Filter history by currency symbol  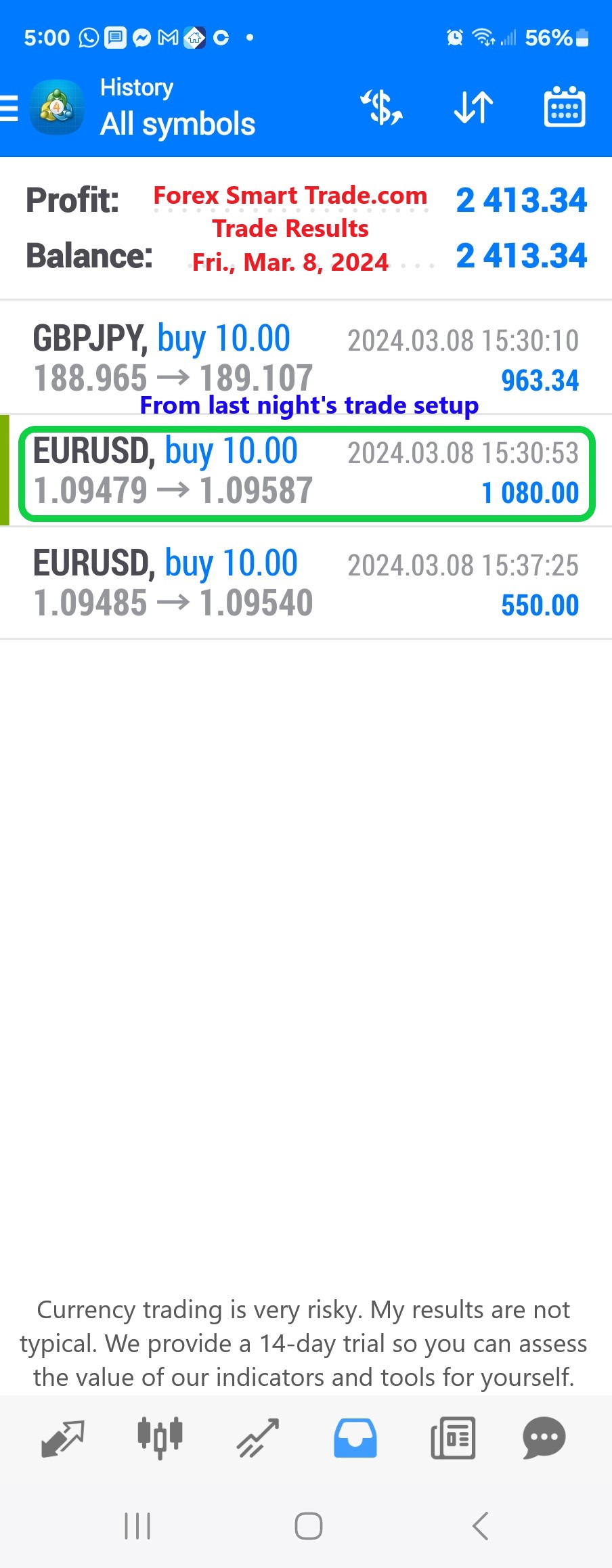[382, 108]
